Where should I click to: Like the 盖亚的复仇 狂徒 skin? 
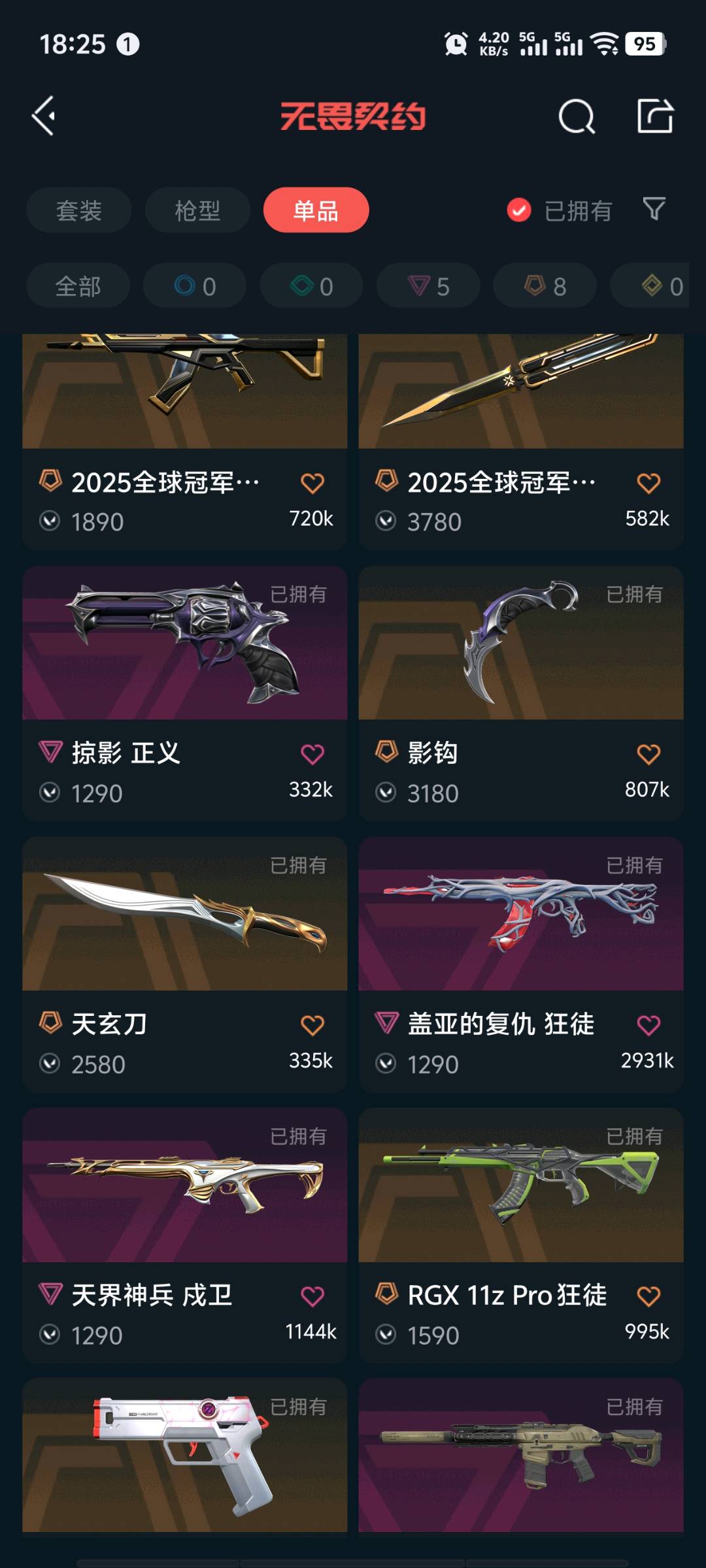click(648, 1025)
